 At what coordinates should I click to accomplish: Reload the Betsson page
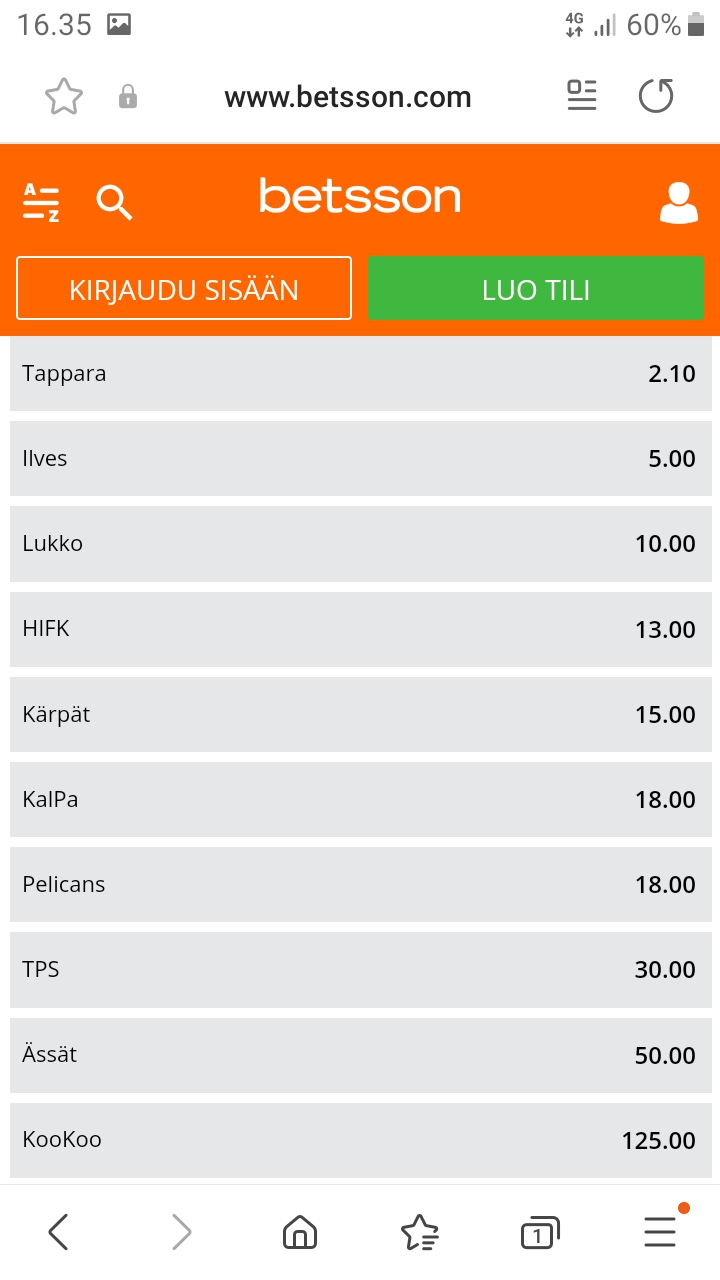point(656,97)
